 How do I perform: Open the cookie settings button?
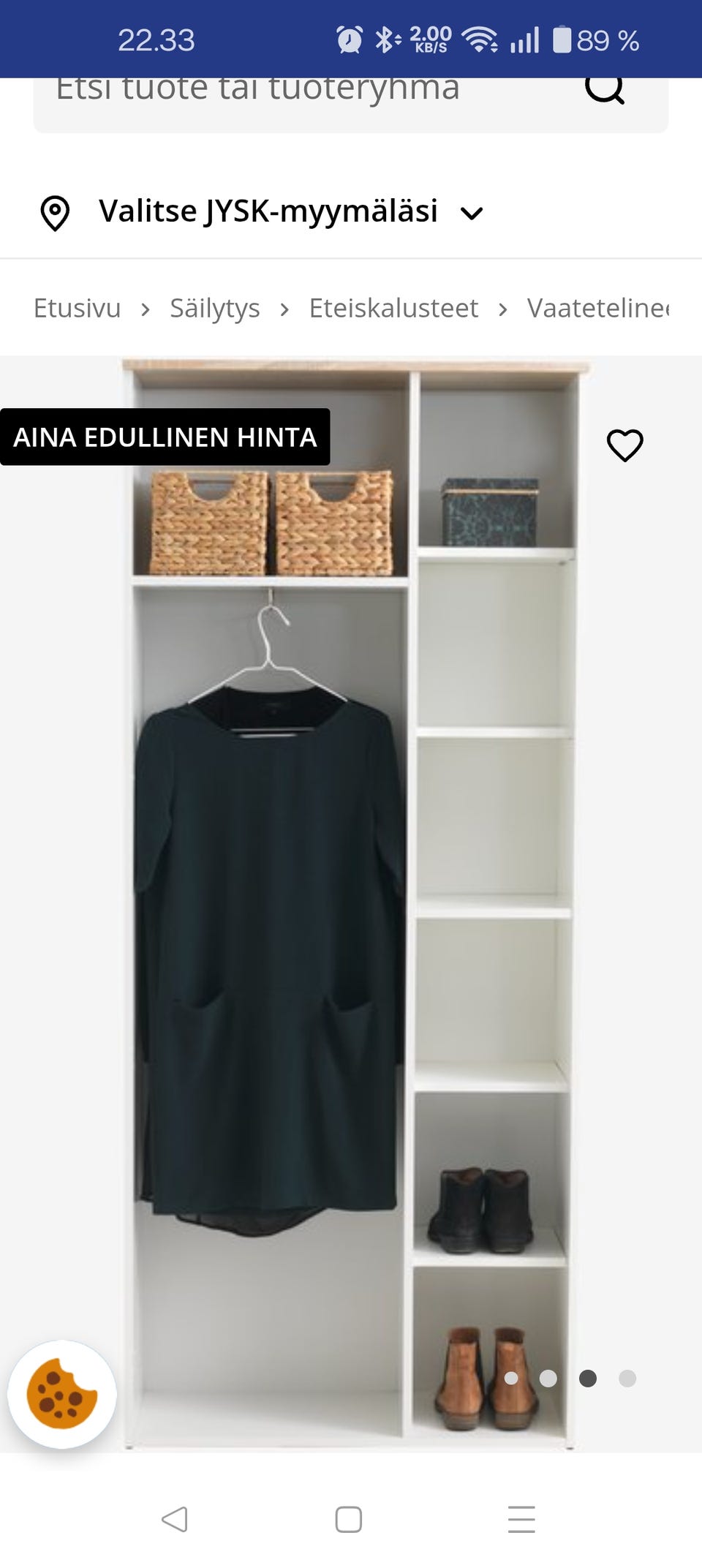pyautogui.click(x=62, y=1393)
